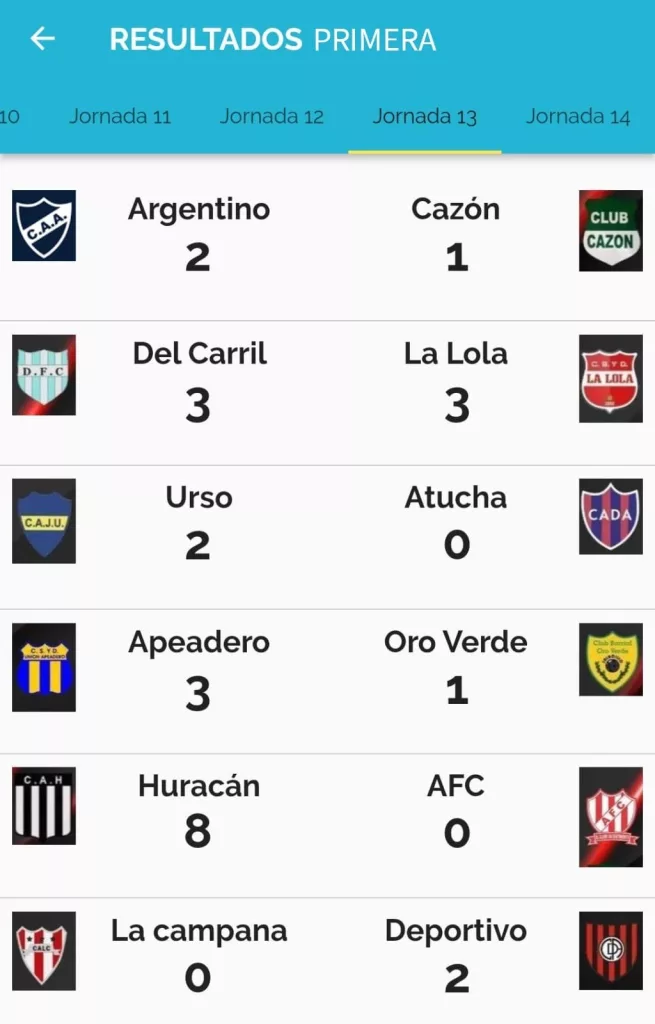View the Huracán vs AFC result
655x1024 pixels.
pos(327,812)
